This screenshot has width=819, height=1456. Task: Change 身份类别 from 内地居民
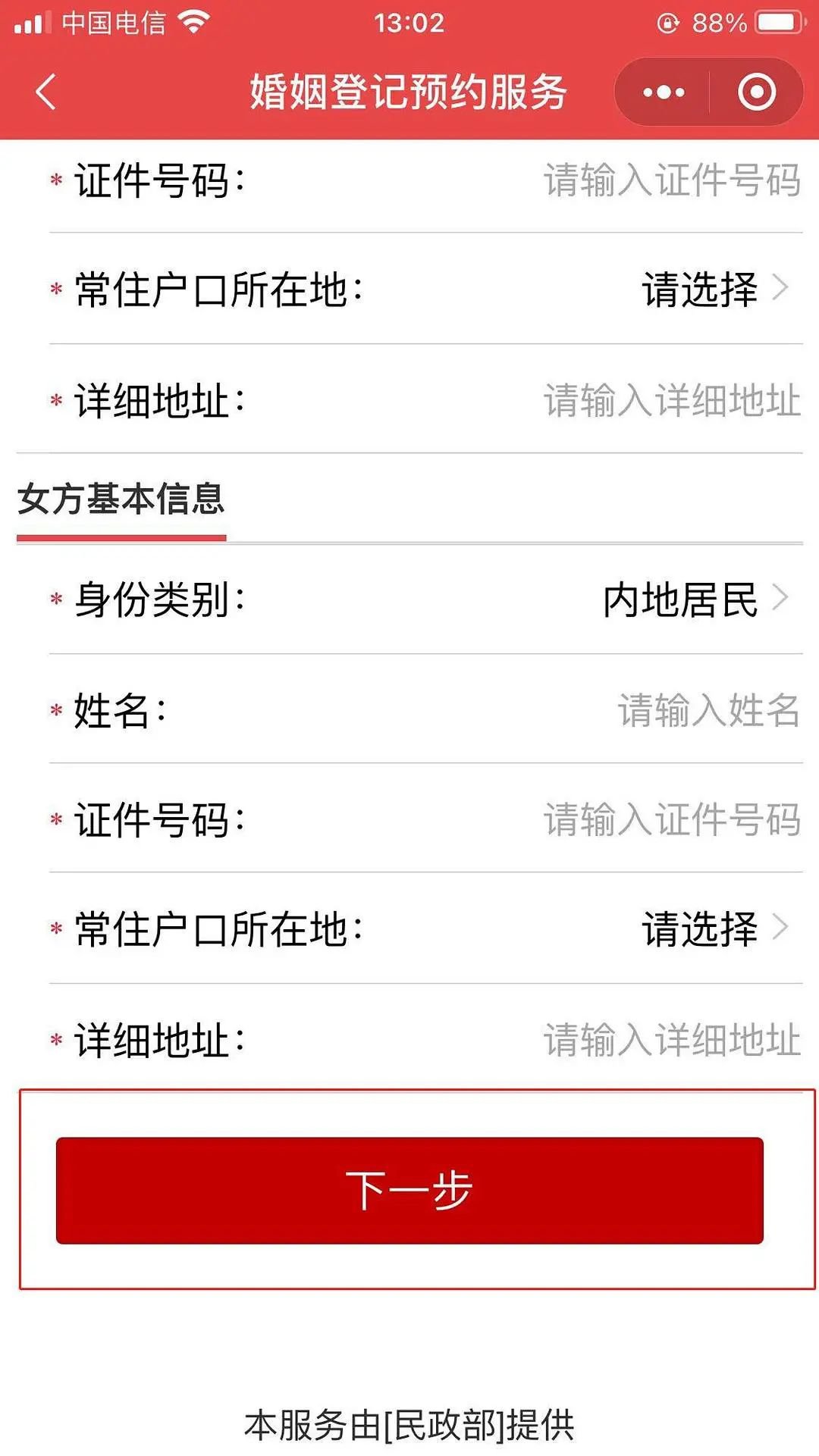pos(694,600)
